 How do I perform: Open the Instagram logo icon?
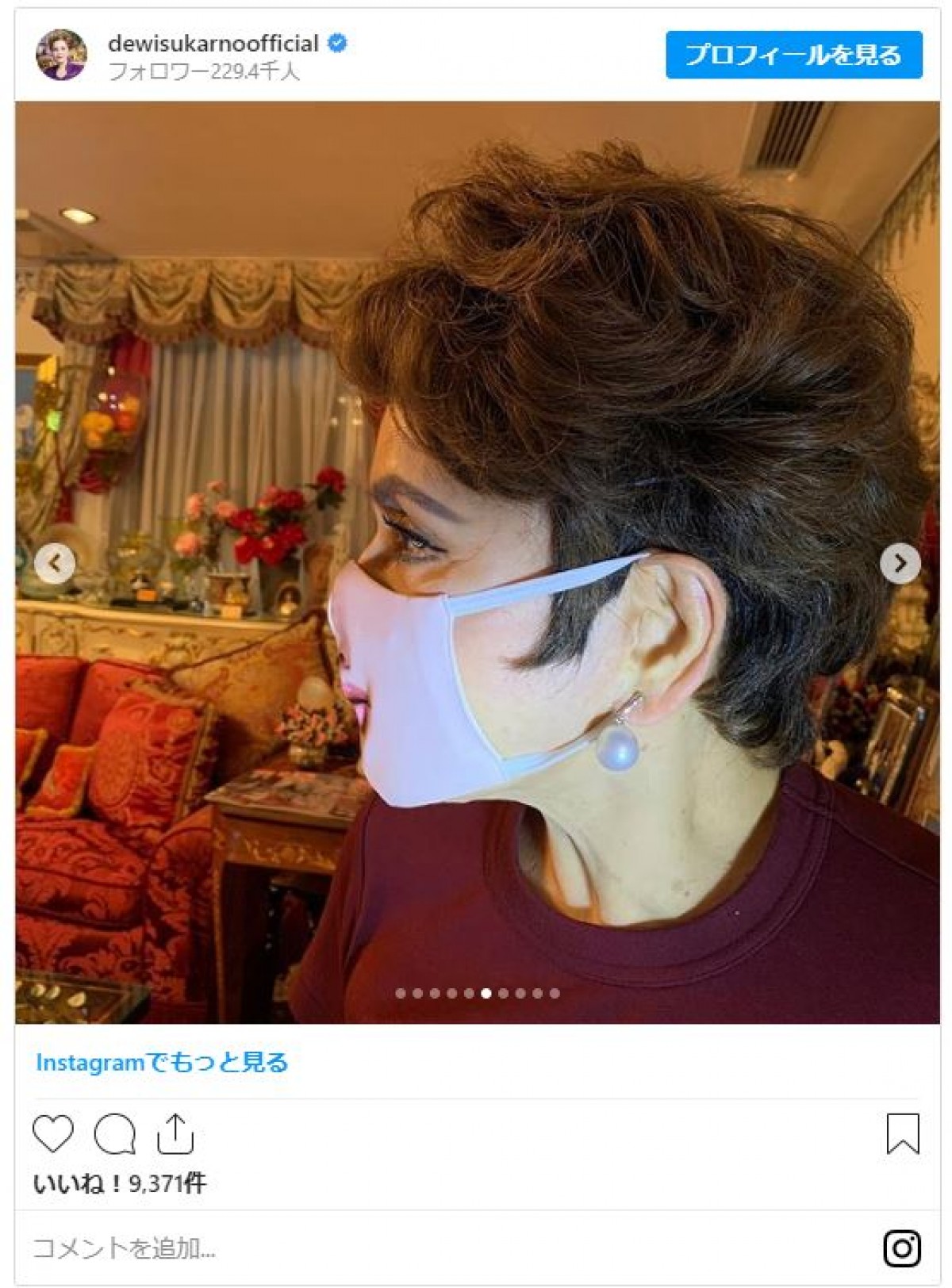coord(901,1248)
